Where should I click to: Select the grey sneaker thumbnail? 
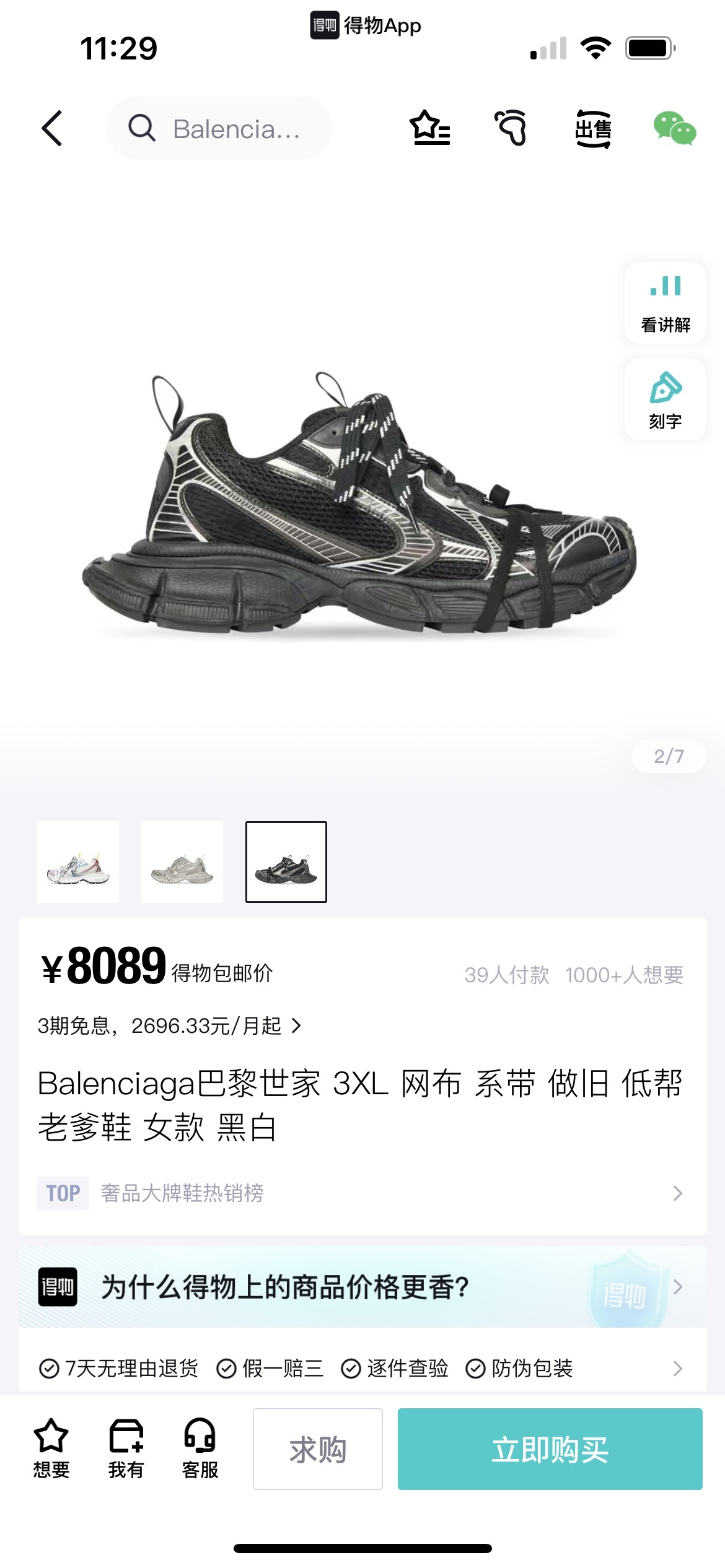coord(182,861)
